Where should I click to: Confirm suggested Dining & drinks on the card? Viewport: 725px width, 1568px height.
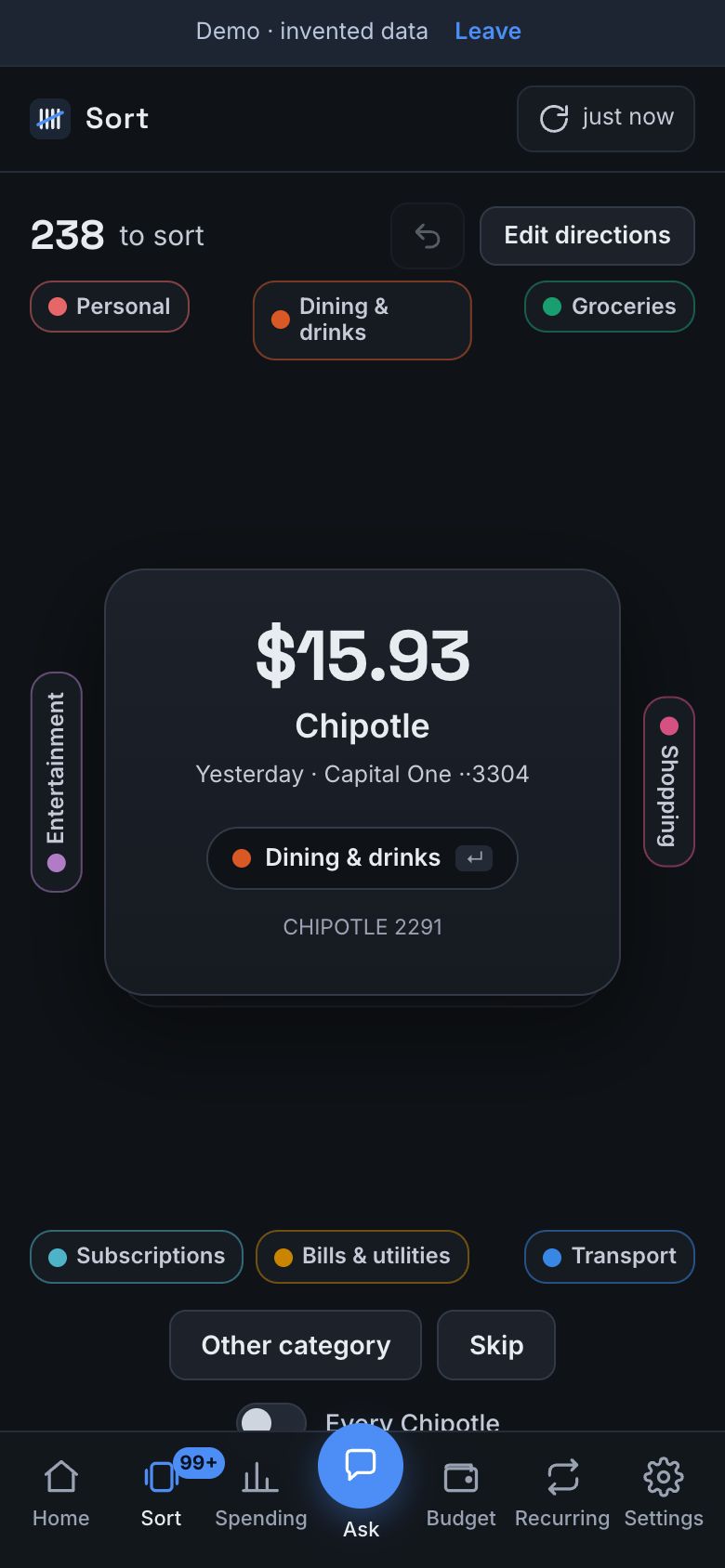click(x=362, y=858)
